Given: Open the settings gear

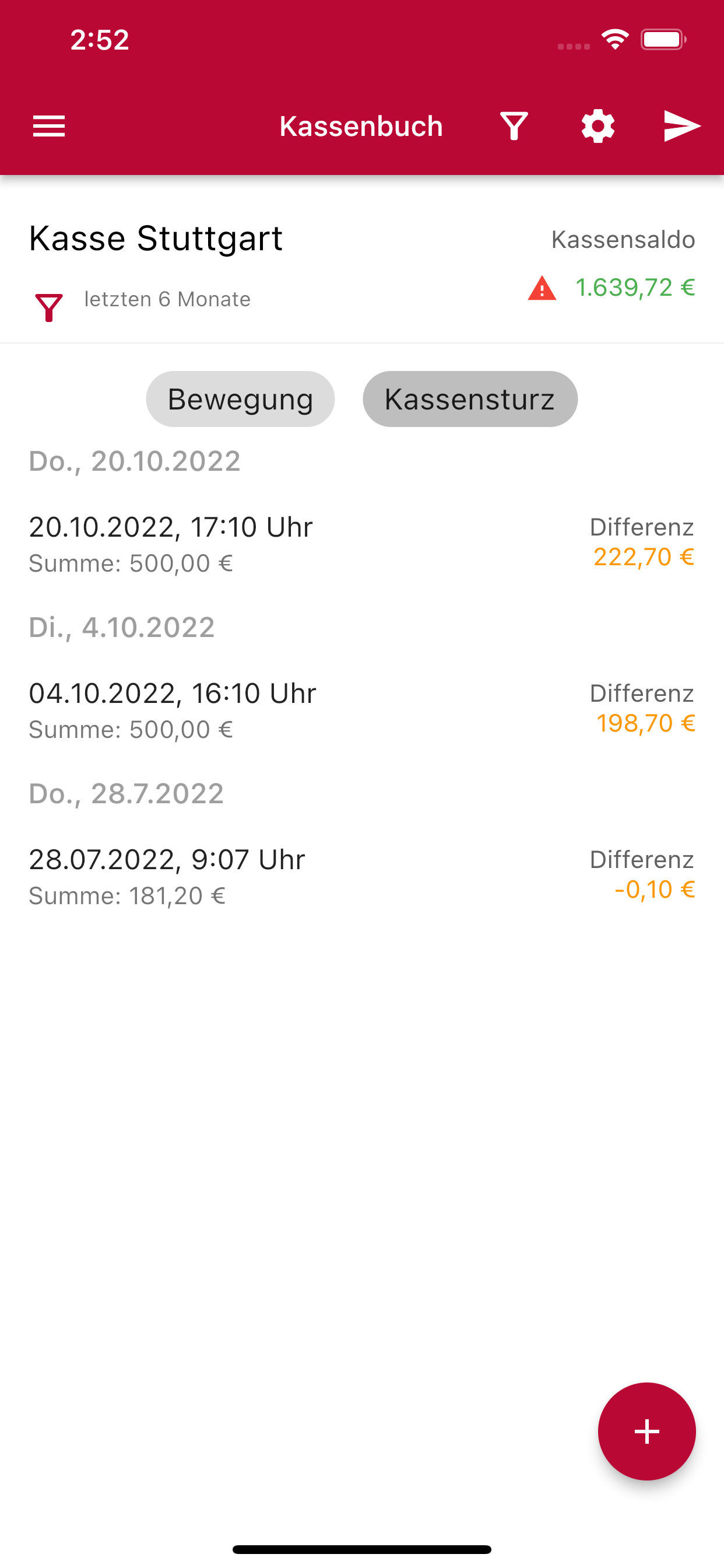Looking at the screenshot, I should coord(598,126).
